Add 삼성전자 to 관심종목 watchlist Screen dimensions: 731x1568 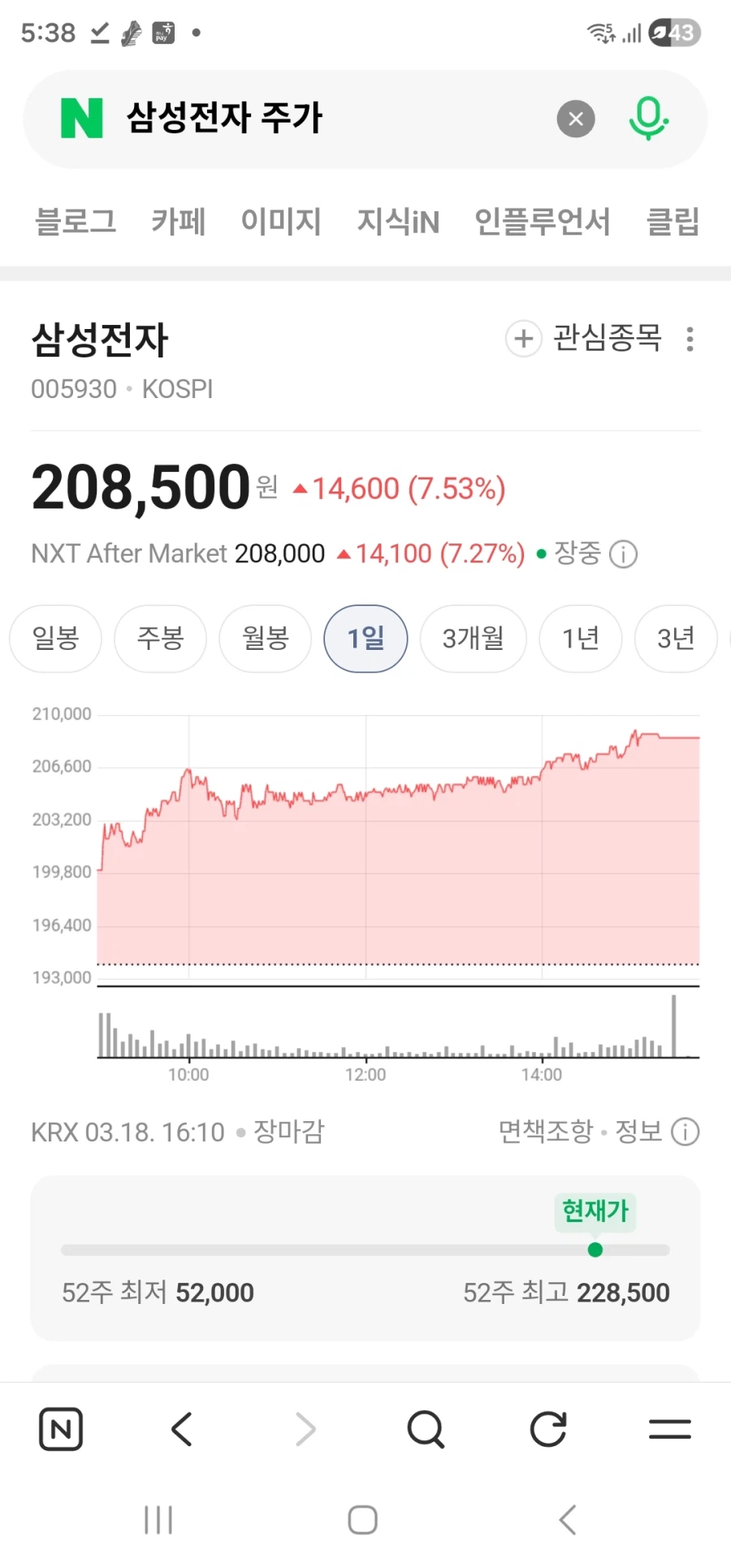[524, 340]
